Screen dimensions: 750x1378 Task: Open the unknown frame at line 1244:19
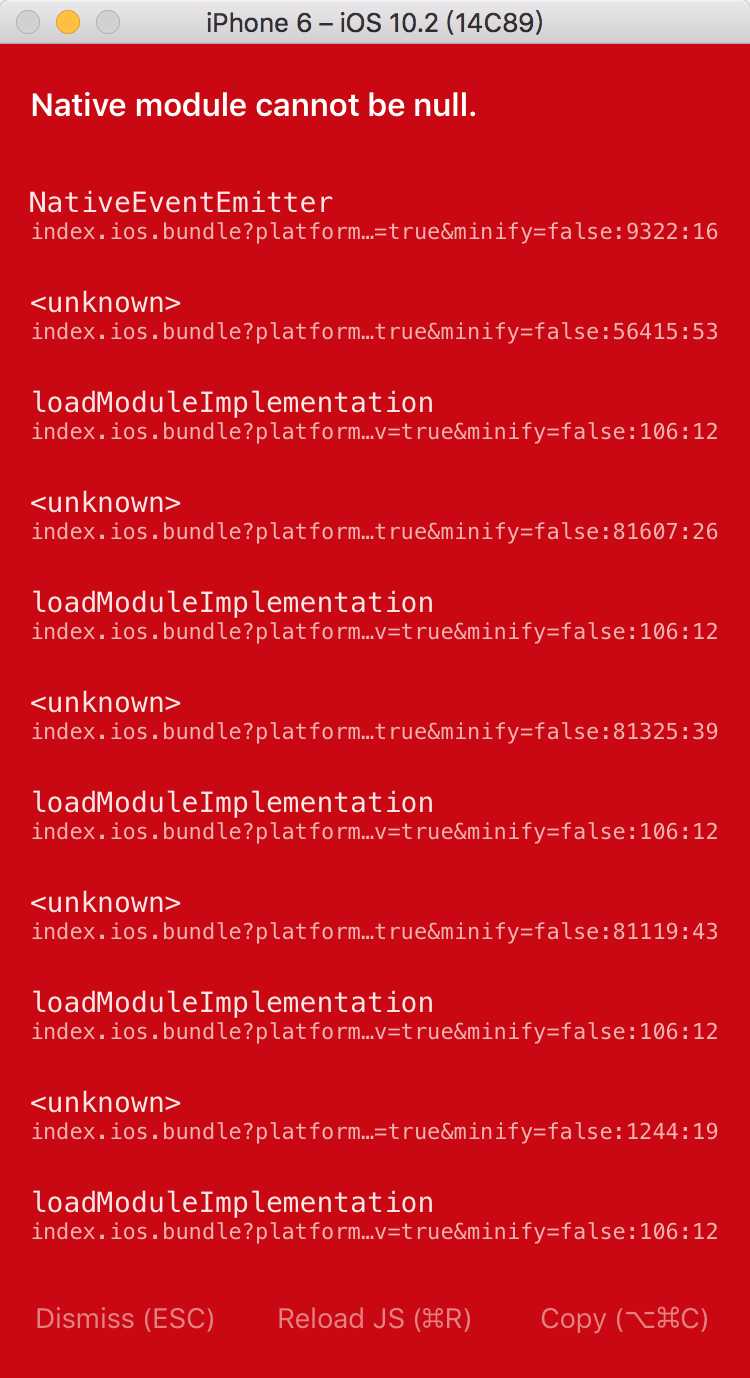pos(374,1116)
